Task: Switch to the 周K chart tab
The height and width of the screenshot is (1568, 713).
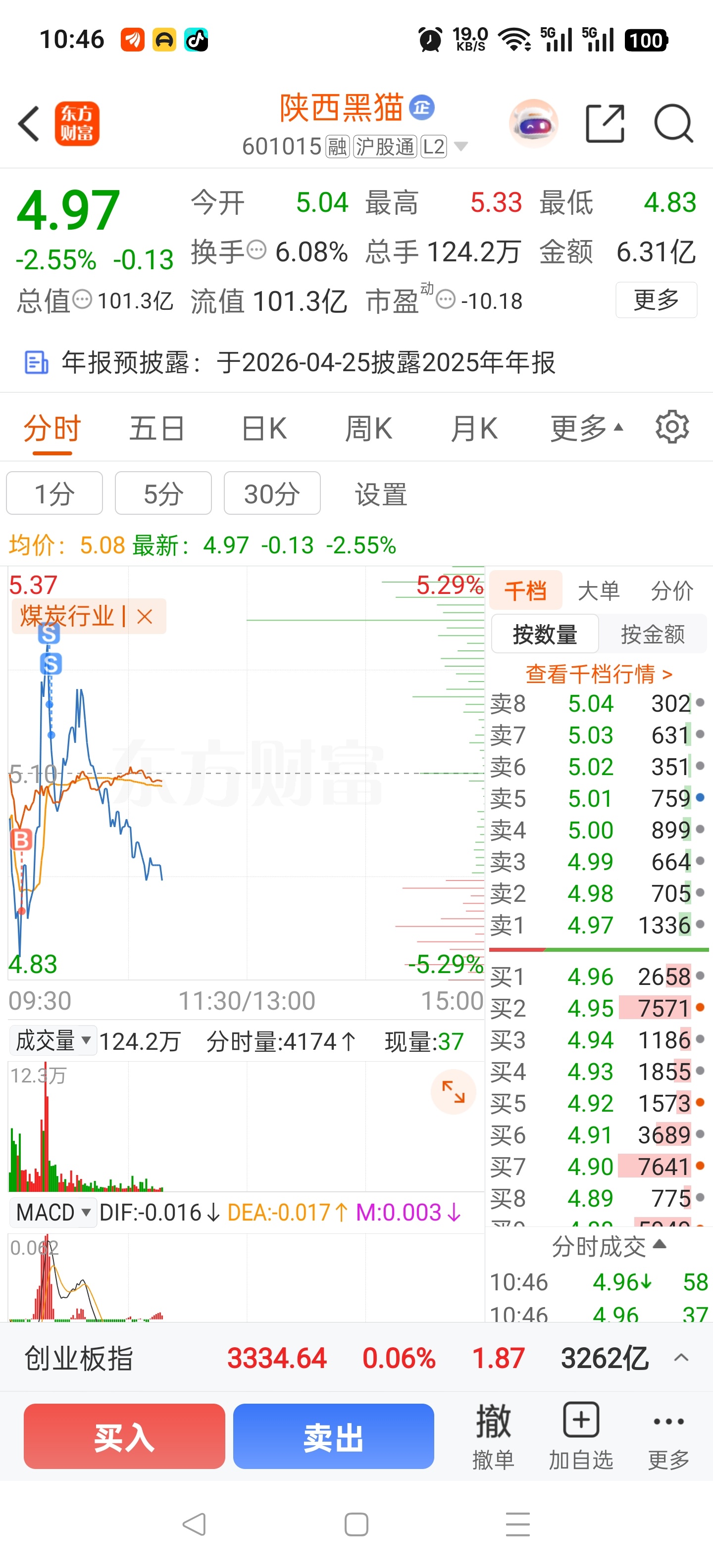Action: [x=368, y=429]
